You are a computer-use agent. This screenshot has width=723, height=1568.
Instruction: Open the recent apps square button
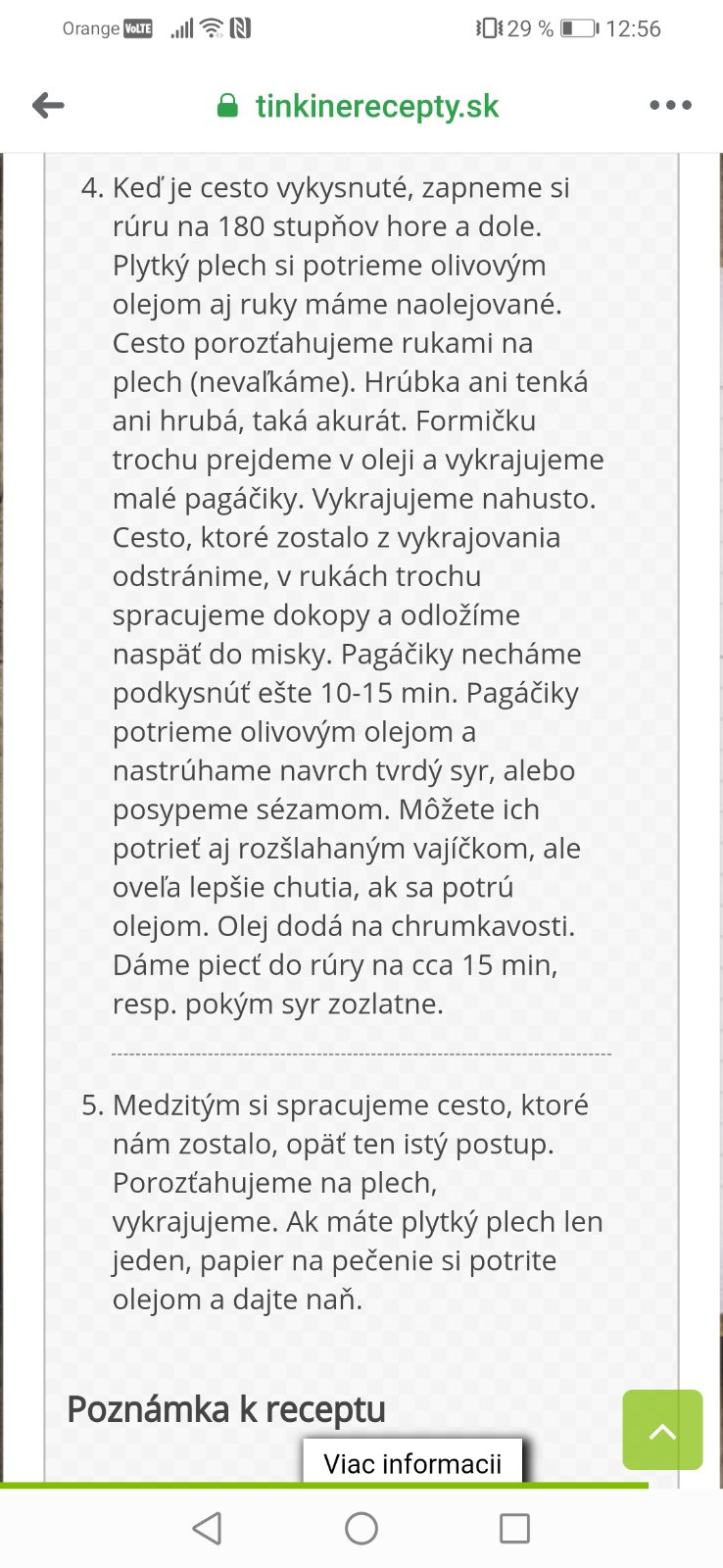coord(514,1528)
